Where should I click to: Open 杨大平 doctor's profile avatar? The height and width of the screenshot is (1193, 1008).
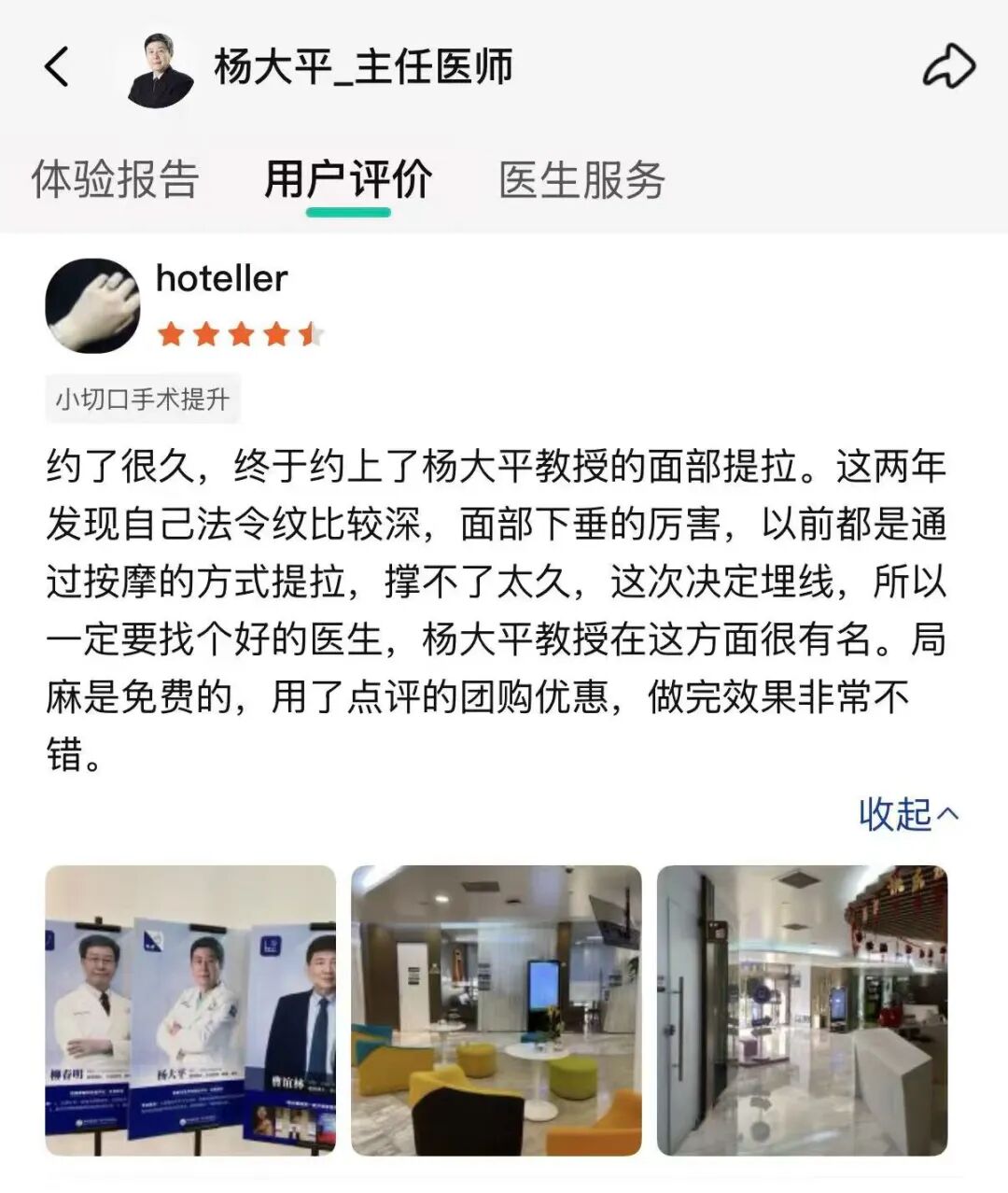(x=159, y=70)
